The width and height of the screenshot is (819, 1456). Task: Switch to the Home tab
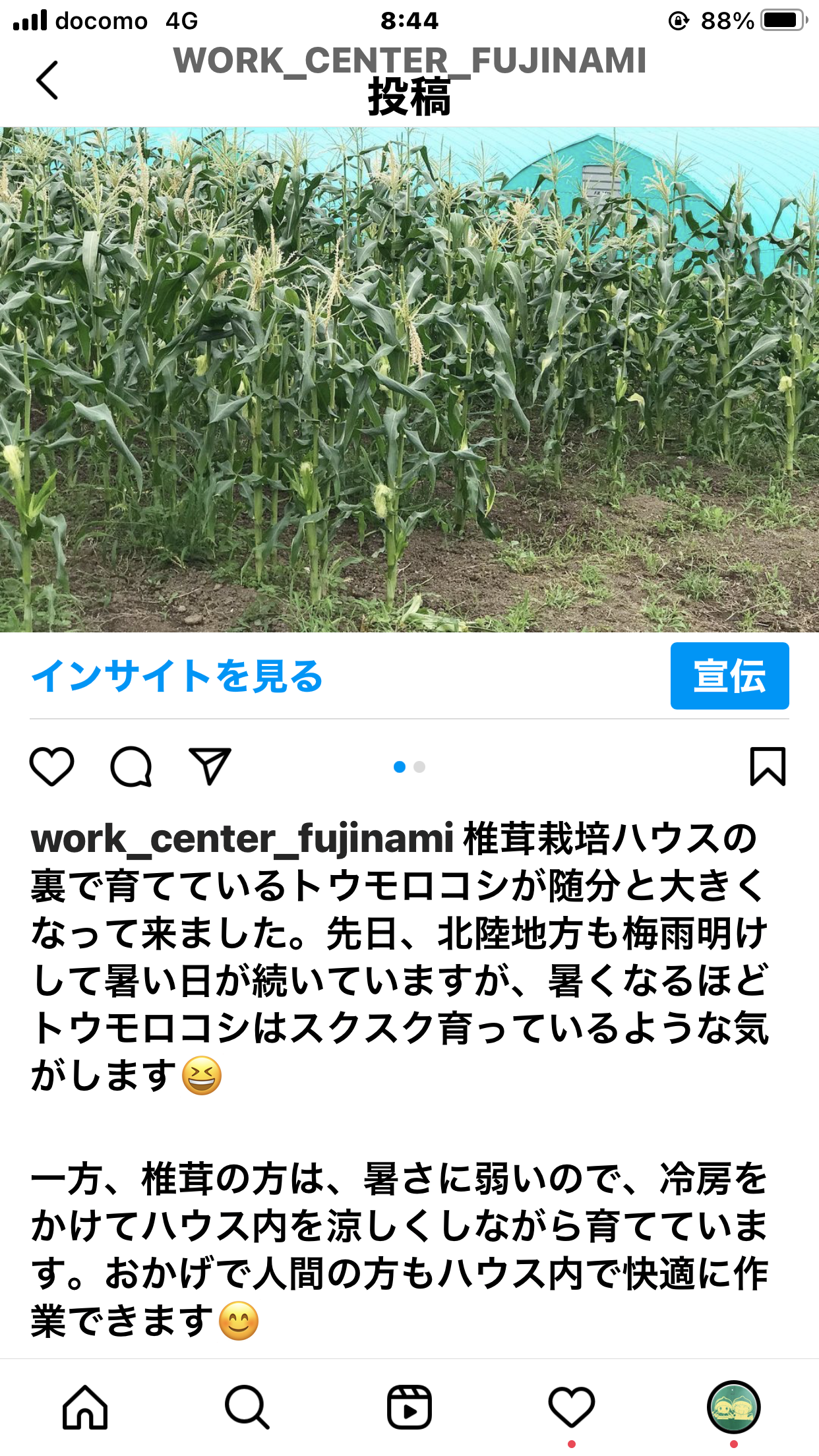coord(85,1407)
